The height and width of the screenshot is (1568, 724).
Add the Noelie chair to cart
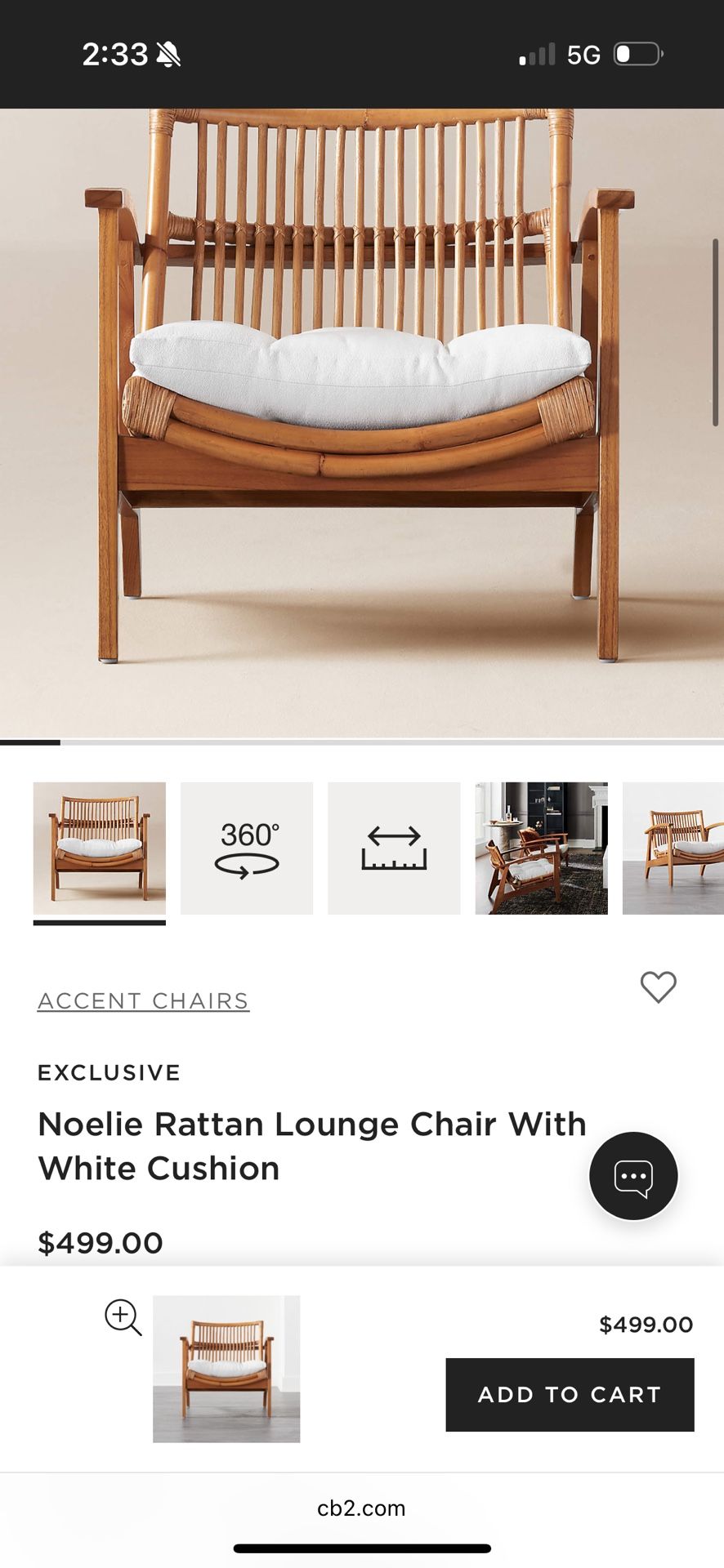click(570, 1394)
